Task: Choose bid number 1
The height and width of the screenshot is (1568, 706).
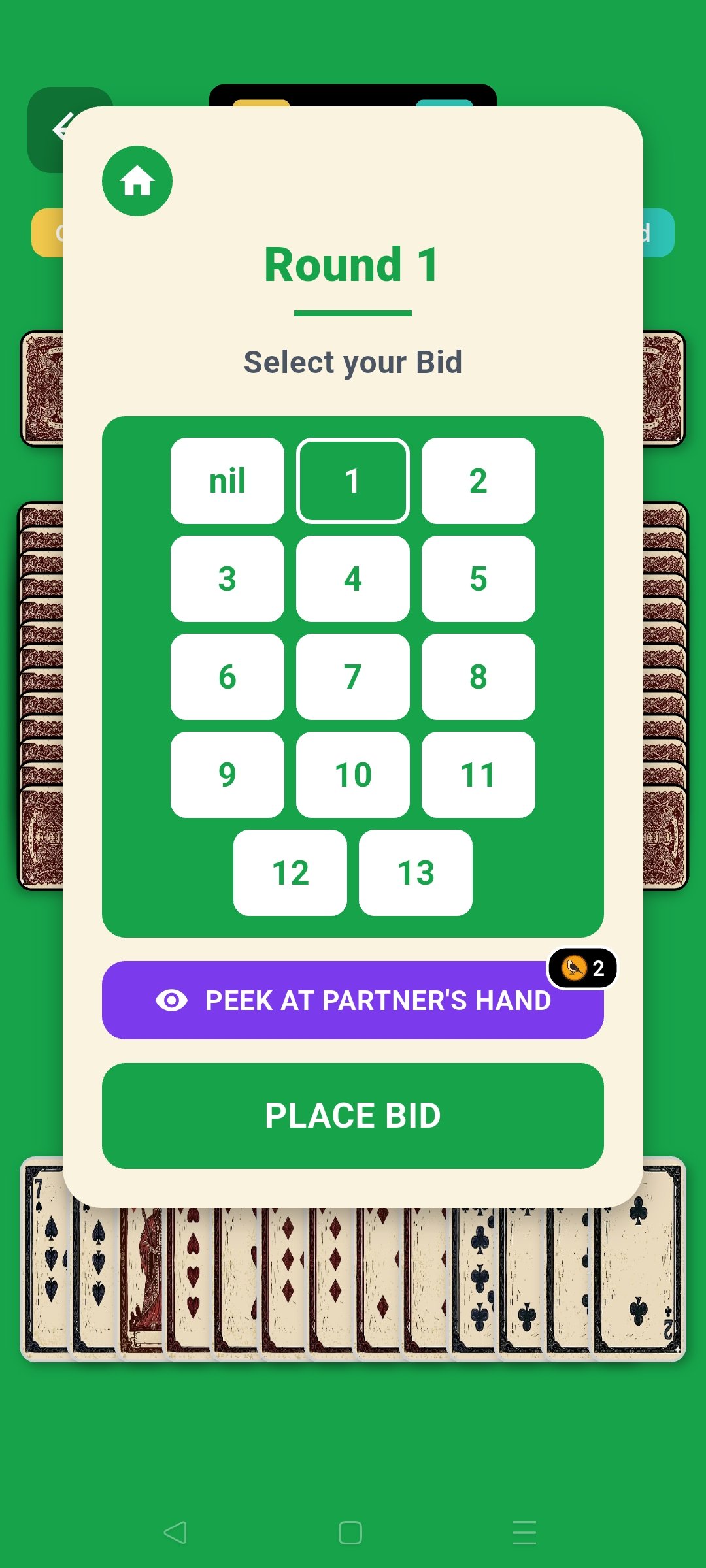Action: tap(353, 481)
